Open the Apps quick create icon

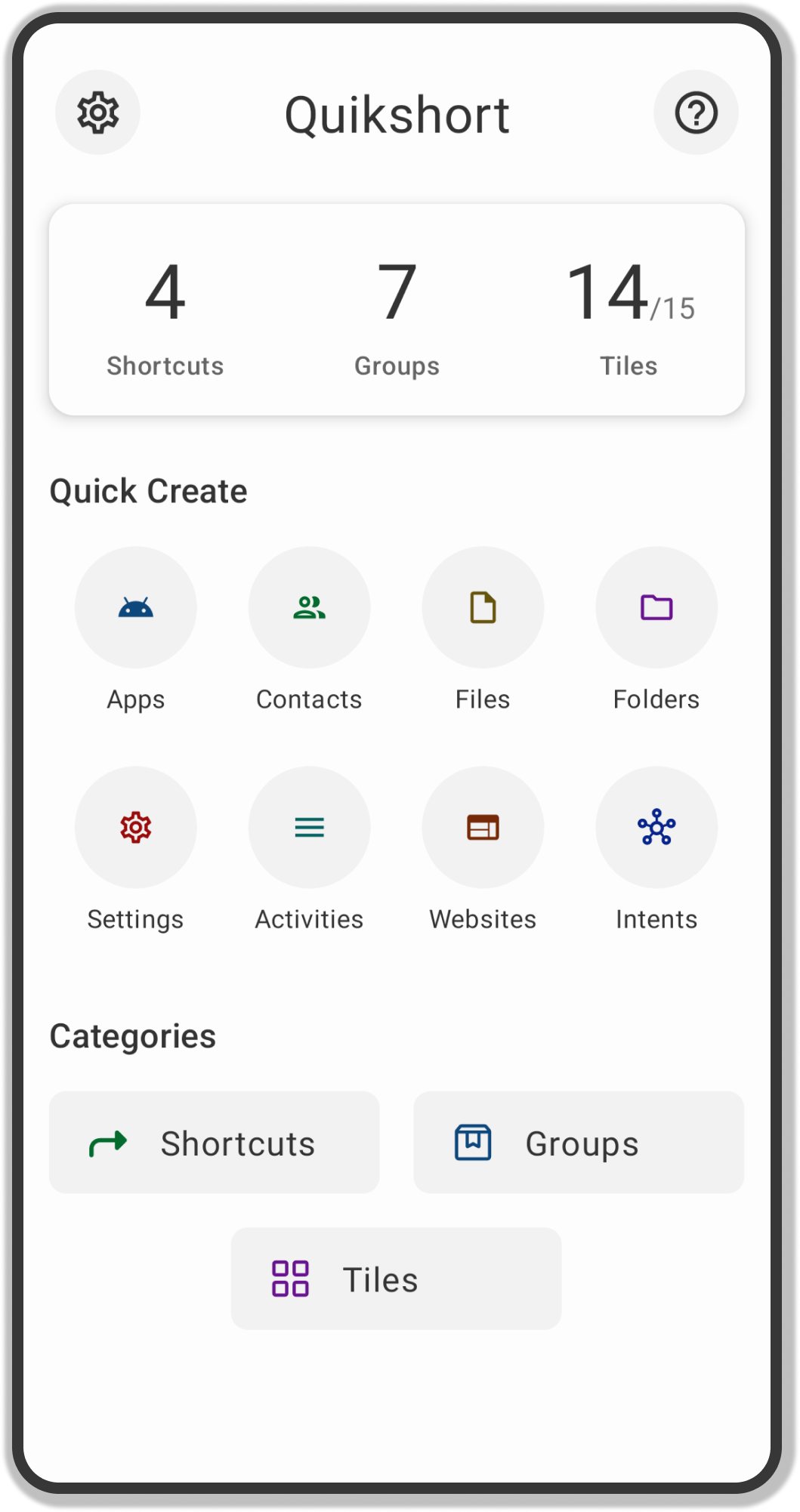(135, 607)
